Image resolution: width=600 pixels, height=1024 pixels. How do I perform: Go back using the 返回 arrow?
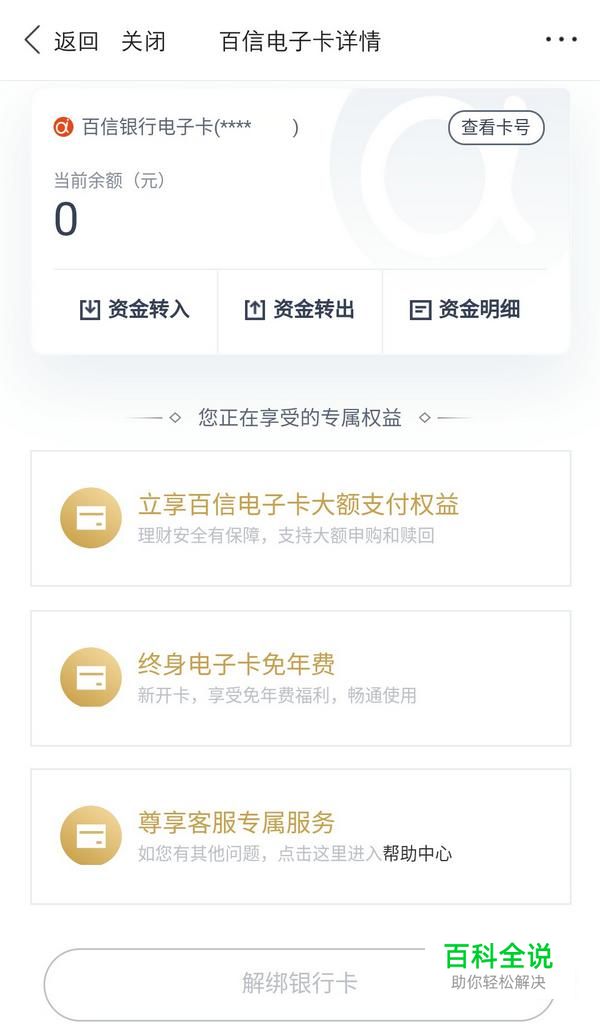coord(61,40)
